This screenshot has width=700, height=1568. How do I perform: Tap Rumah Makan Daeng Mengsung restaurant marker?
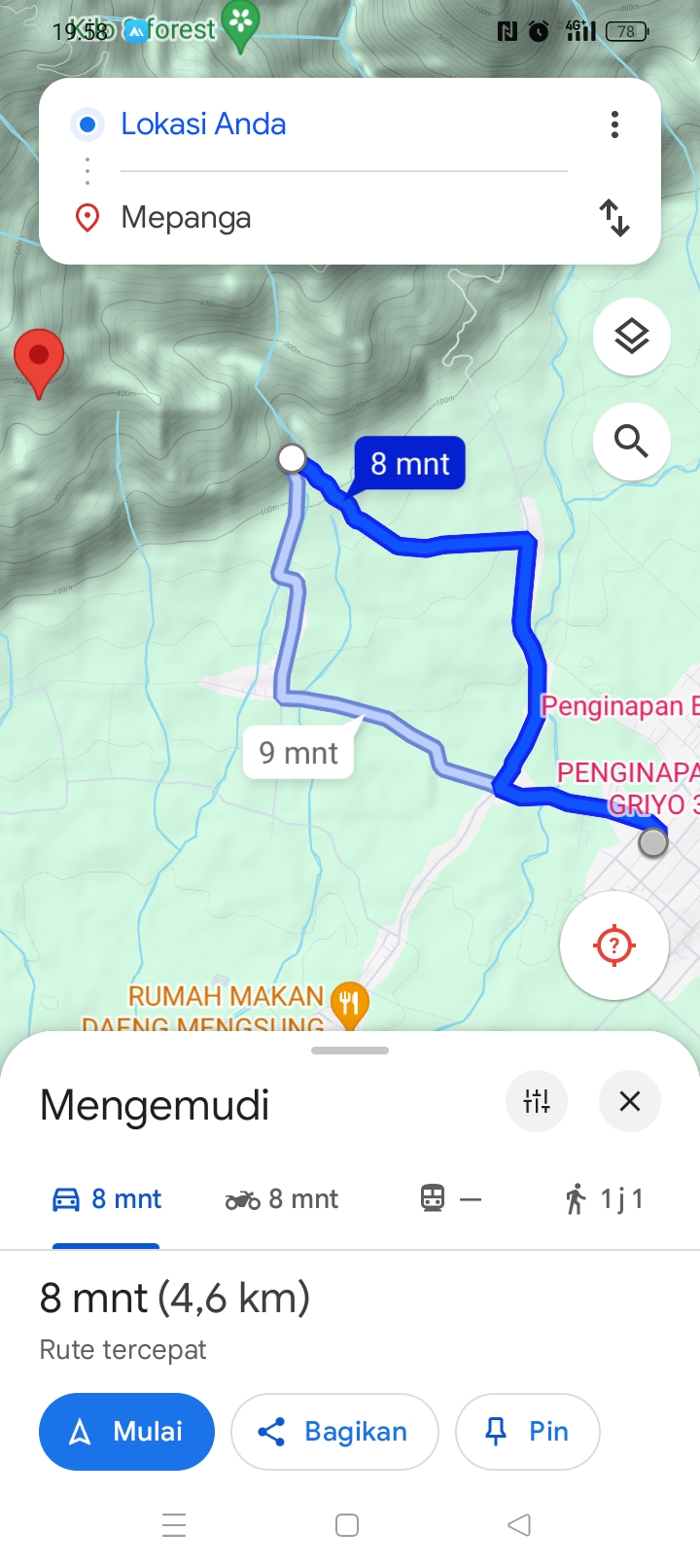coord(349,1004)
